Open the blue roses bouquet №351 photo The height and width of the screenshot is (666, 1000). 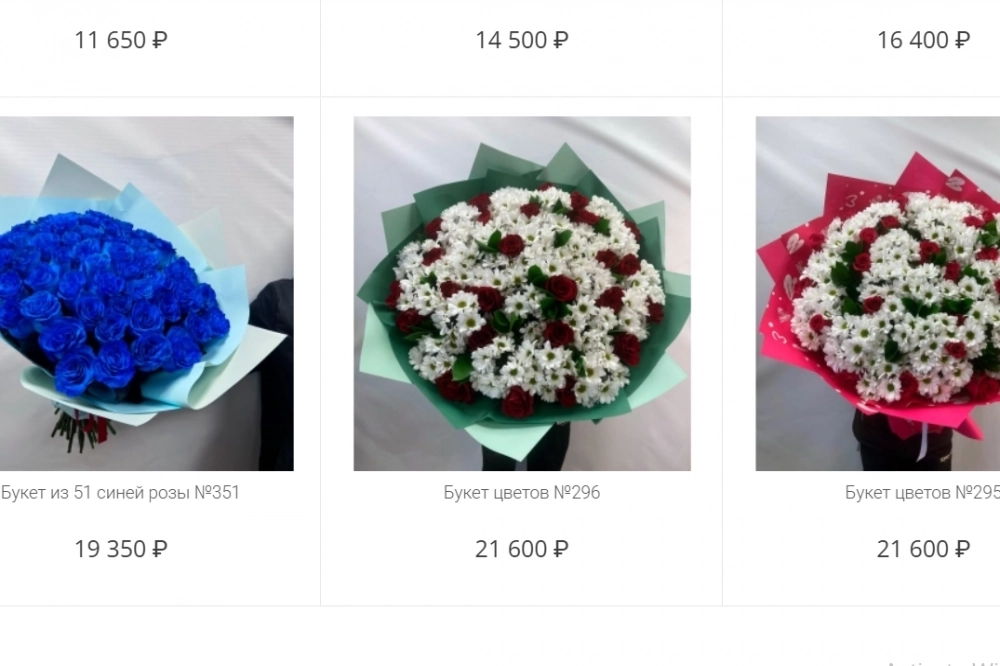[146, 293]
